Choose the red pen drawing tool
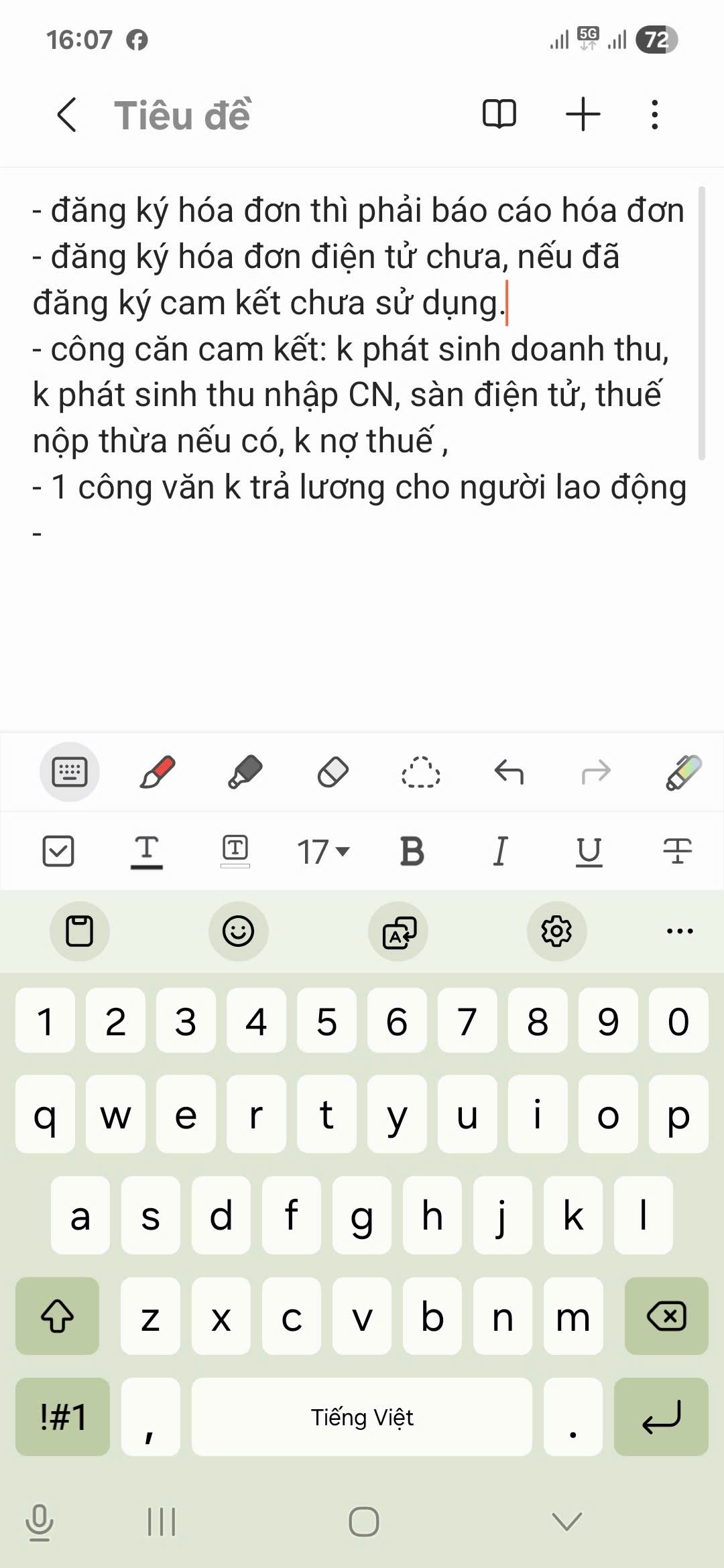Viewport: 724px width, 1568px height. pyautogui.click(x=158, y=772)
